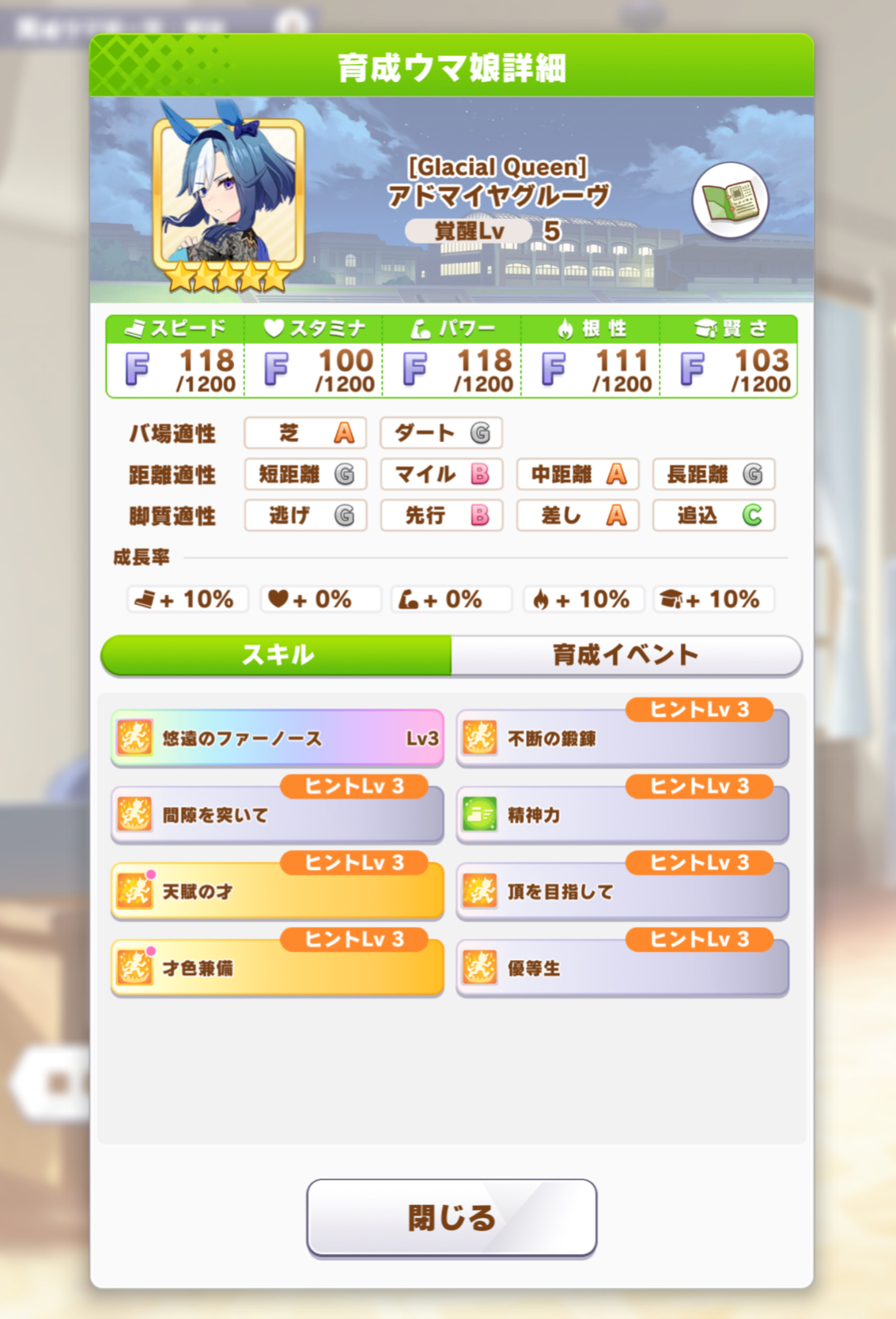Close the dialog with 閉じる button
Viewport: 896px width, 1319px height.
(452, 1217)
